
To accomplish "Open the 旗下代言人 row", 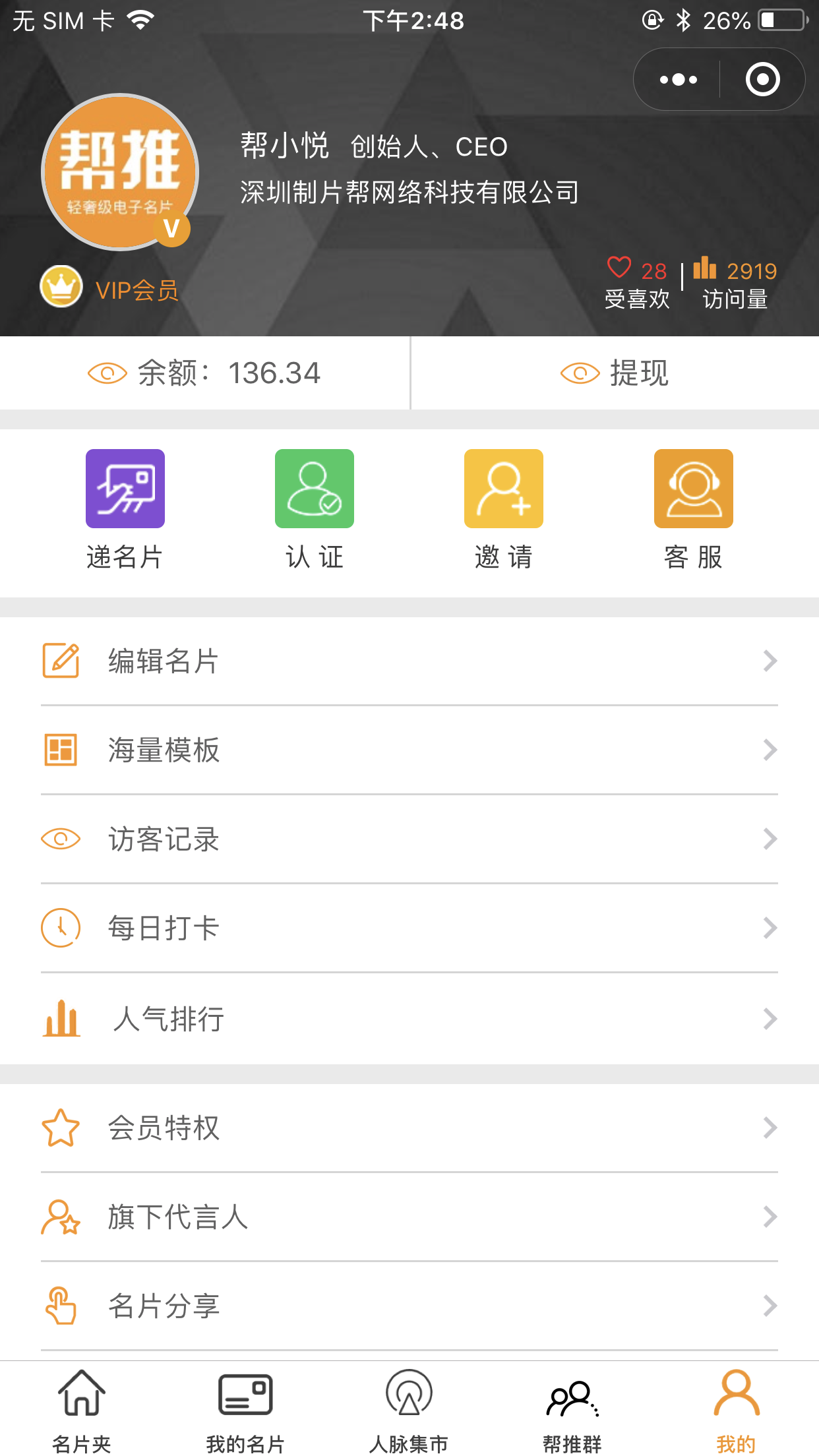I will tap(409, 1217).
